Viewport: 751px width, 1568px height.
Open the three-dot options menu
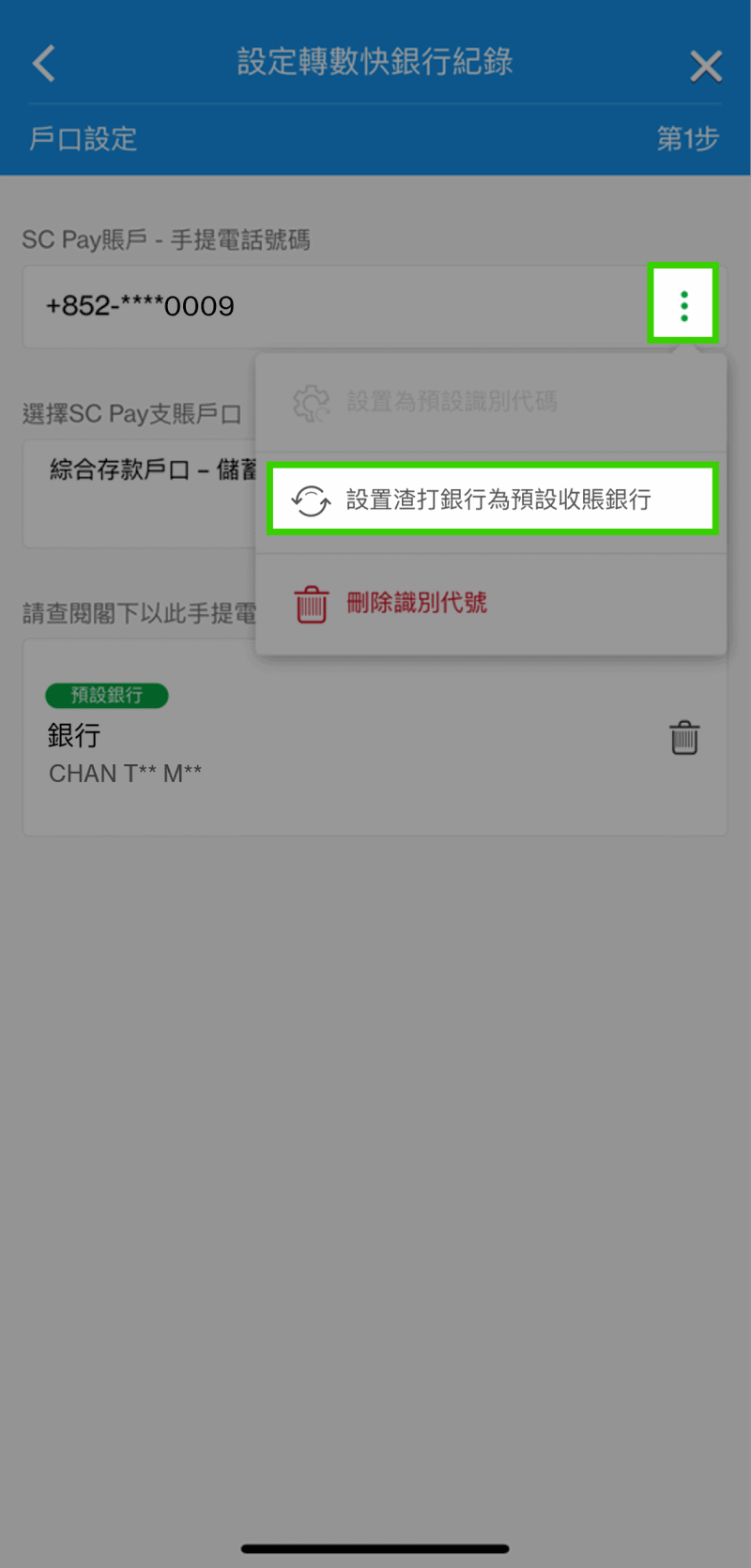click(683, 304)
